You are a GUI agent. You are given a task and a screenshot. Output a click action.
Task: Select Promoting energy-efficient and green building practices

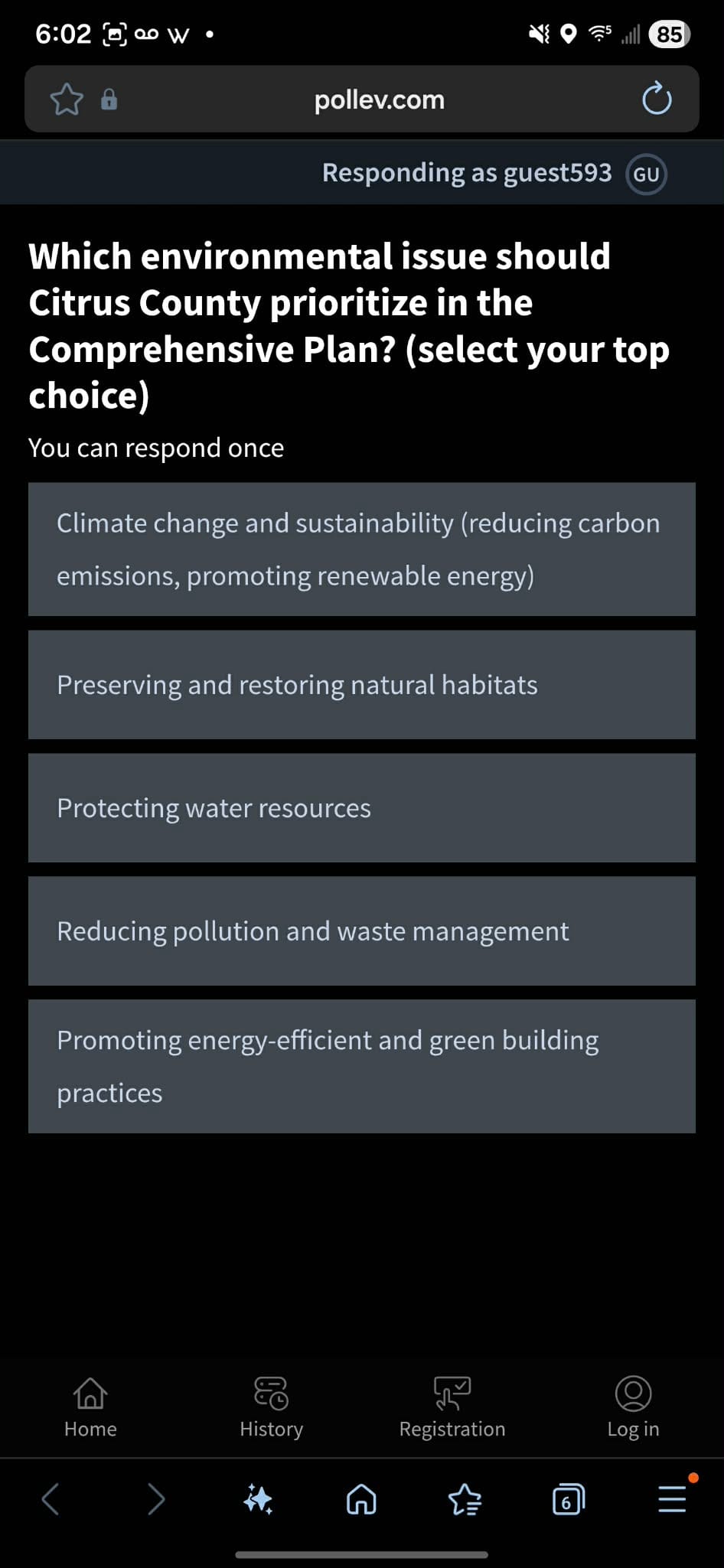pos(361,1066)
